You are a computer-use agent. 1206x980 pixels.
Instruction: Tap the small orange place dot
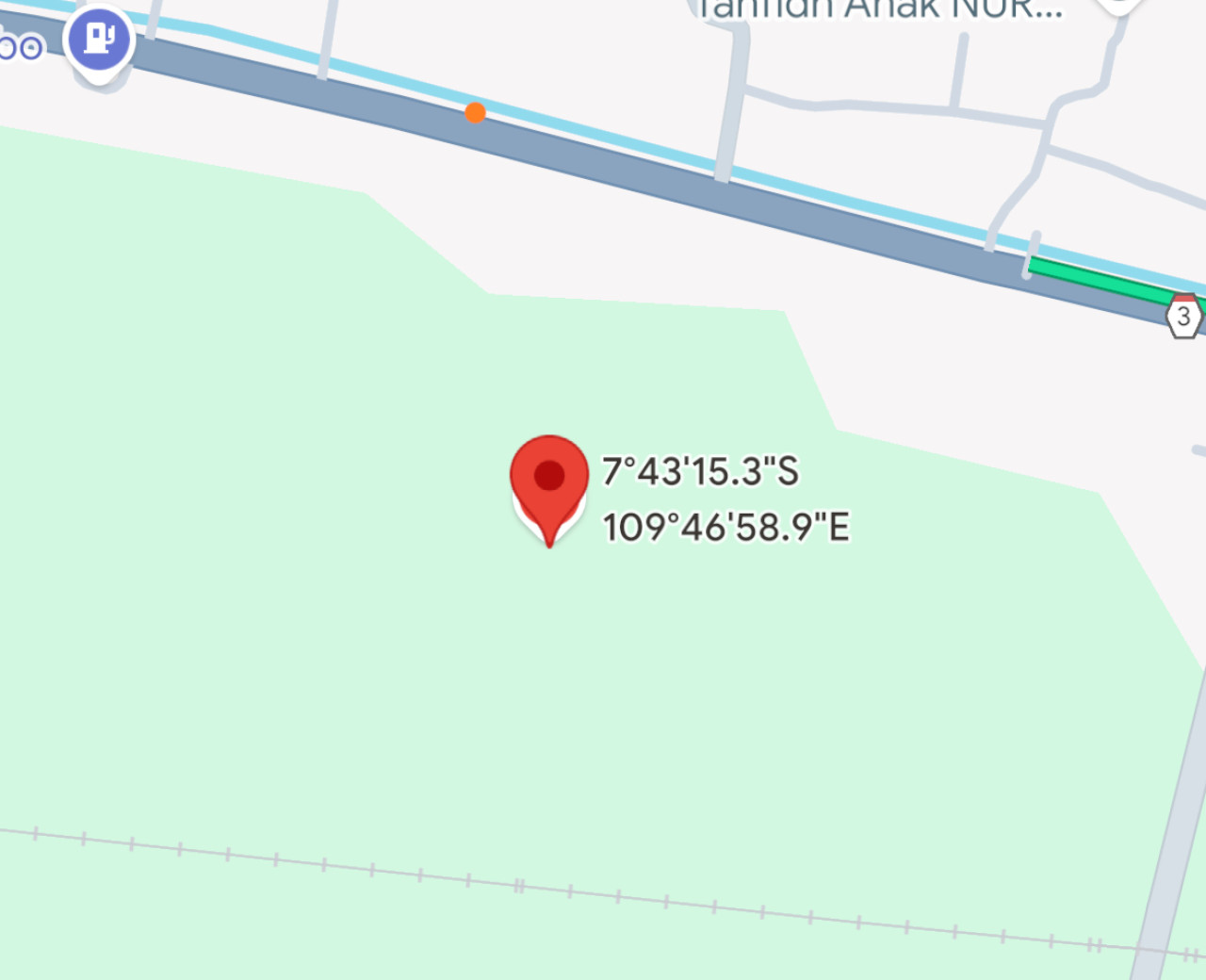coord(475,113)
